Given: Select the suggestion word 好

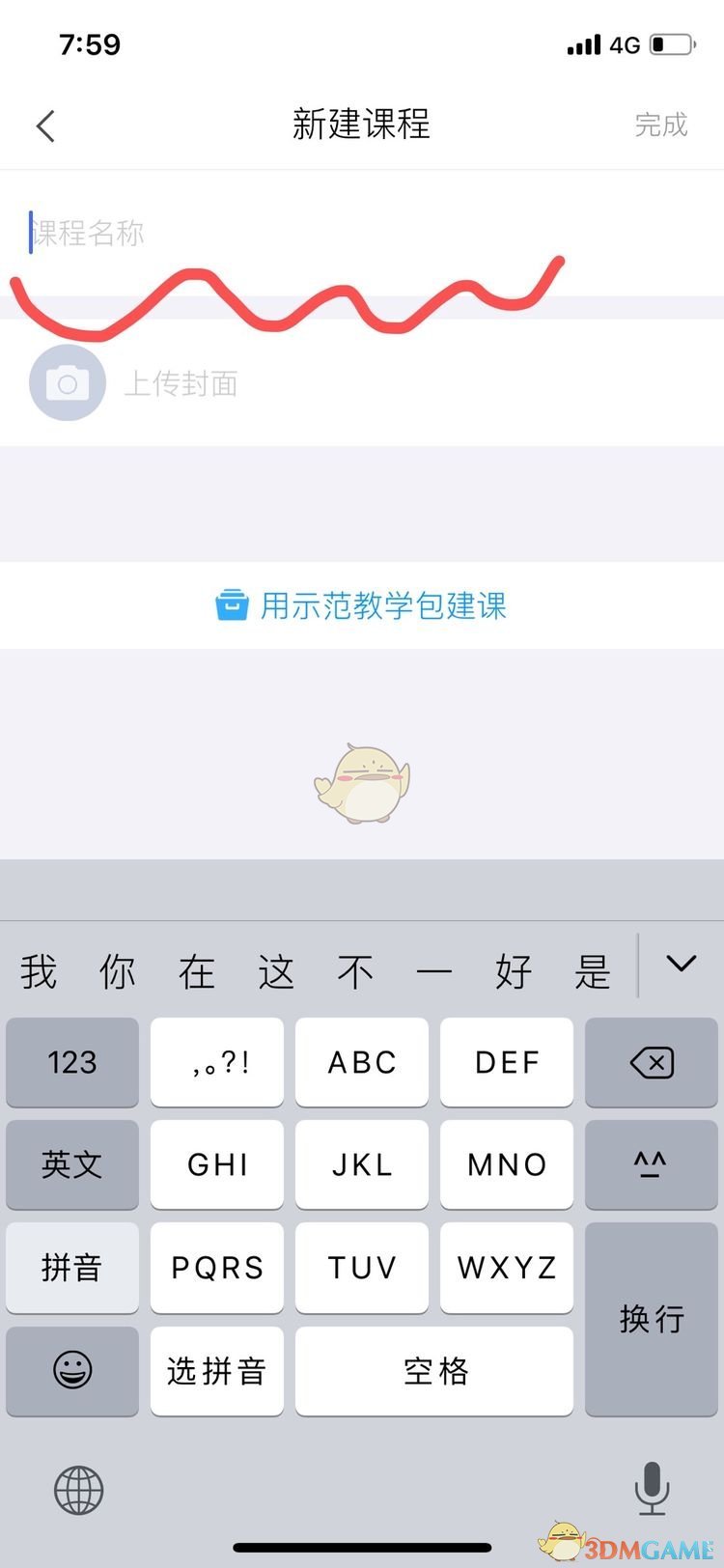Looking at the screenshot, I should point(514,970).
